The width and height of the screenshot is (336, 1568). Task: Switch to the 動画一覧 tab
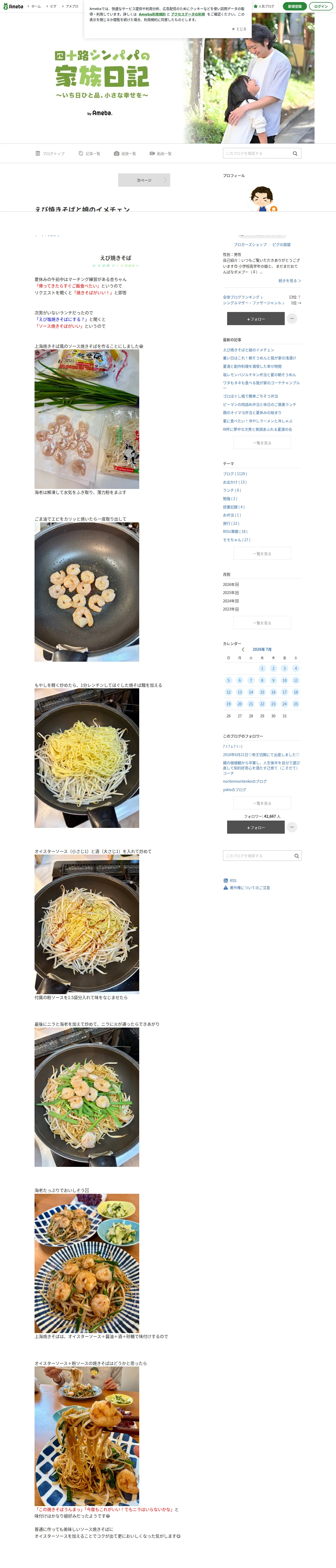click(x=160, y=153)
